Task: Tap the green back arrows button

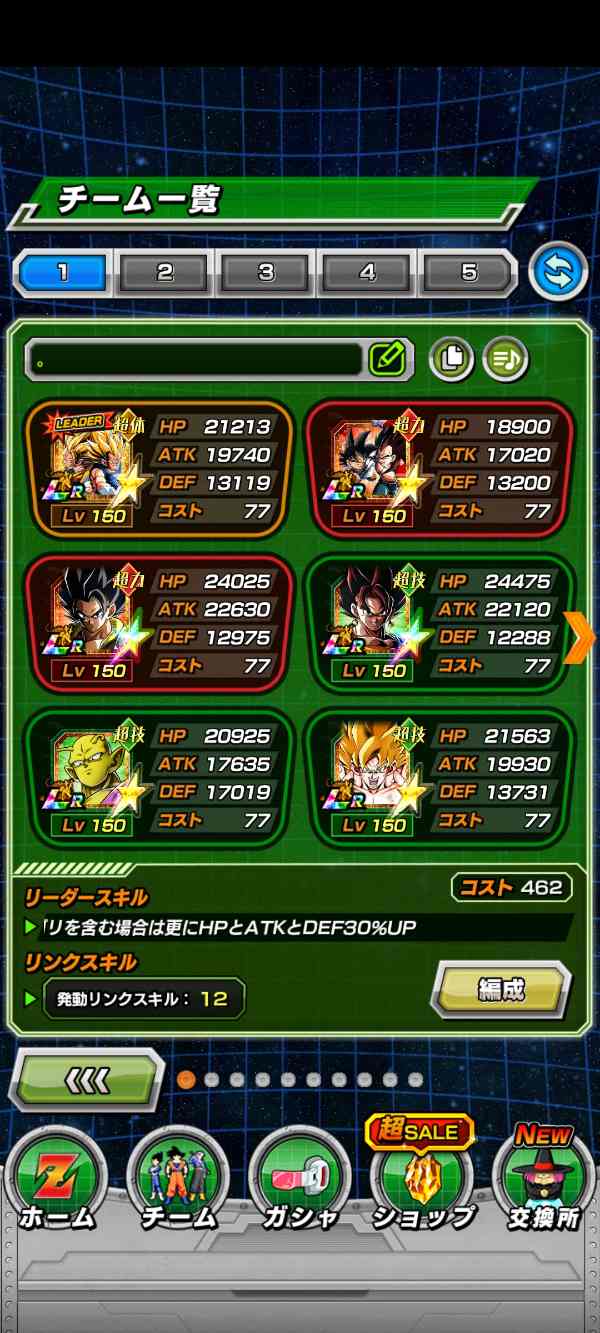Action: (85, 1081)
